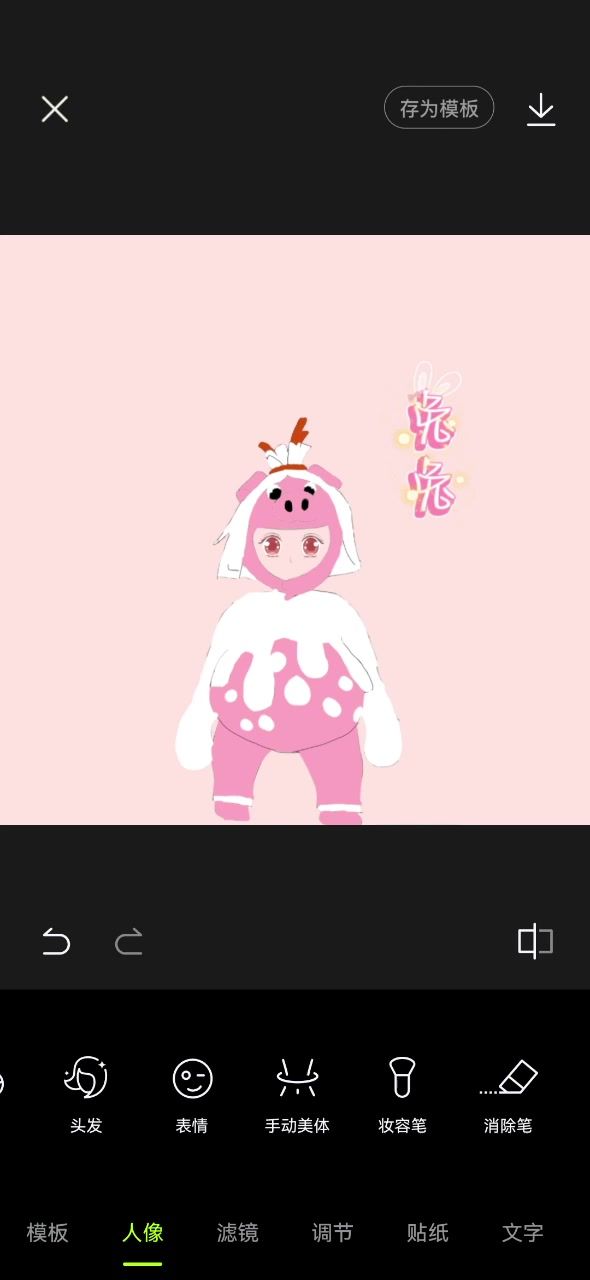590x1280 pixels.
Task: Select the 手动美体 body tool
Action: tap(297, 1096)
